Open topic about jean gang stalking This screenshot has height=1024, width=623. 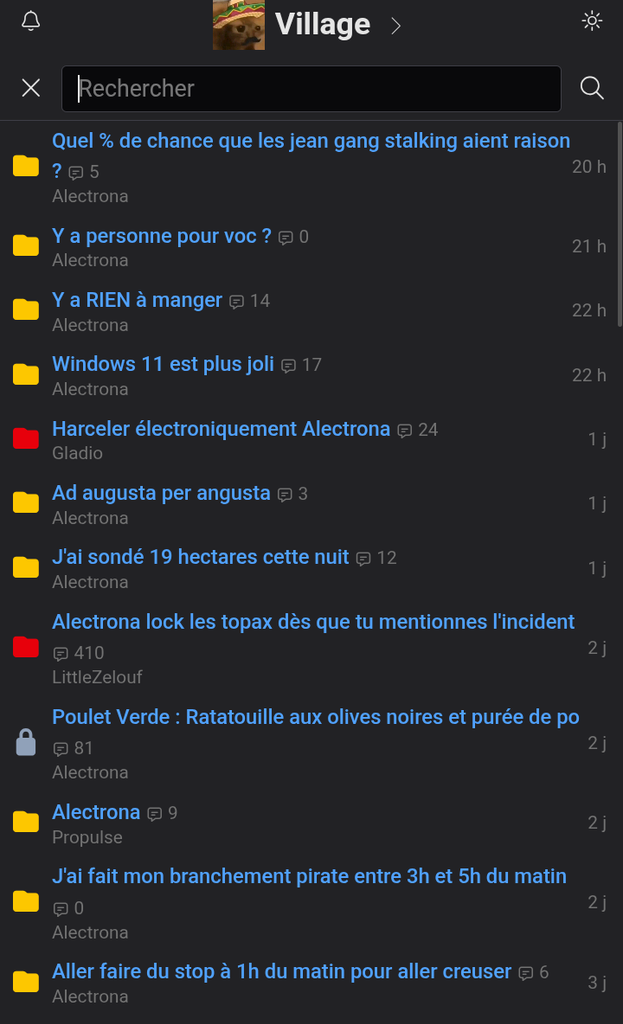311,155
